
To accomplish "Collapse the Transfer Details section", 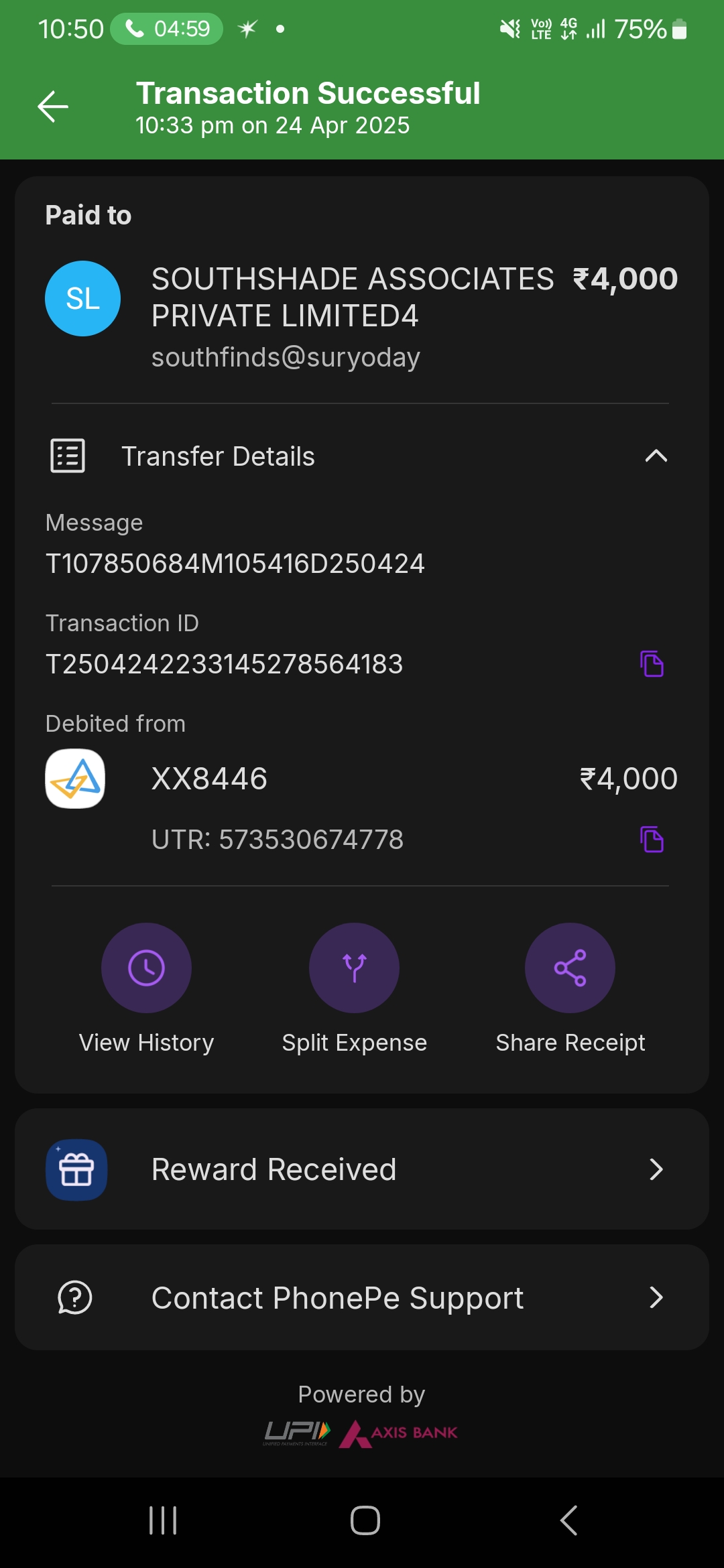I will click(656, 456).
